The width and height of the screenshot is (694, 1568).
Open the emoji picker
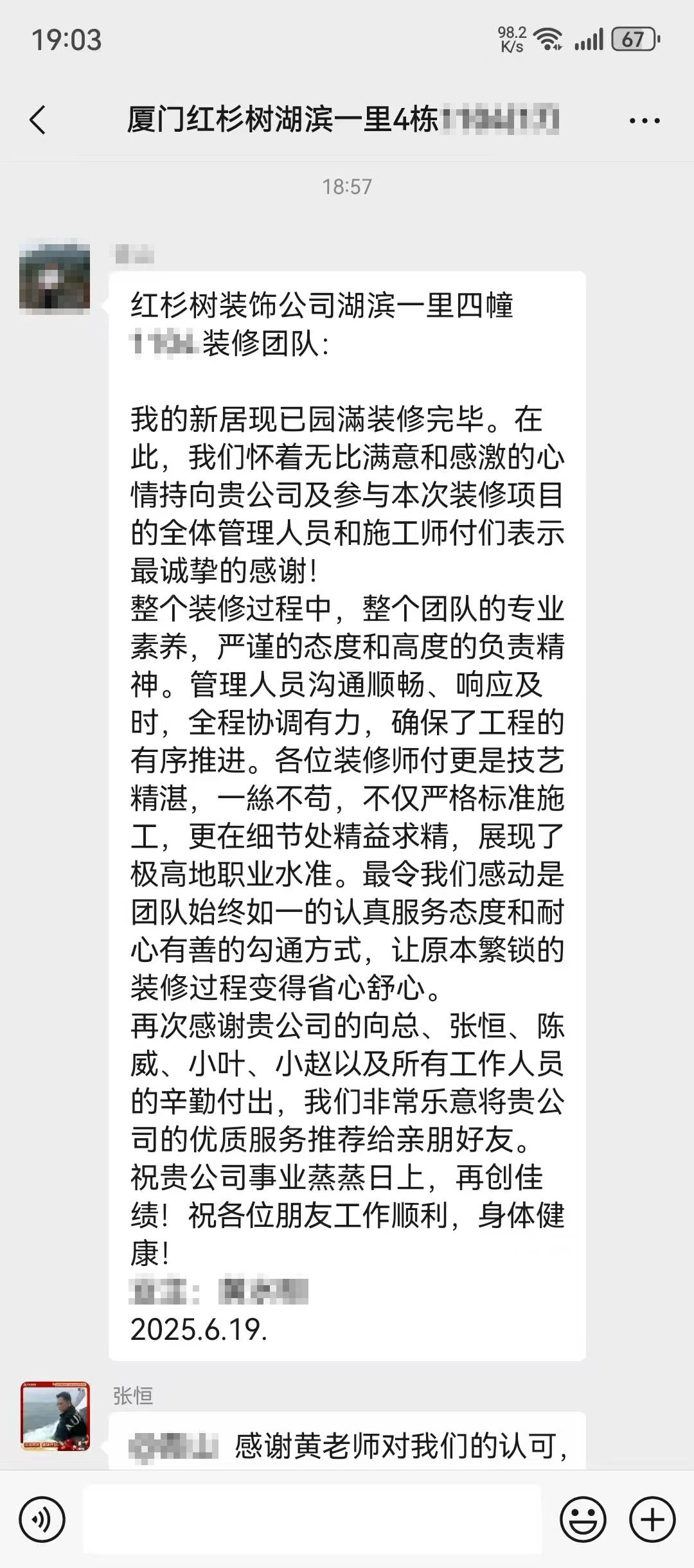(x=583, y=1520)
